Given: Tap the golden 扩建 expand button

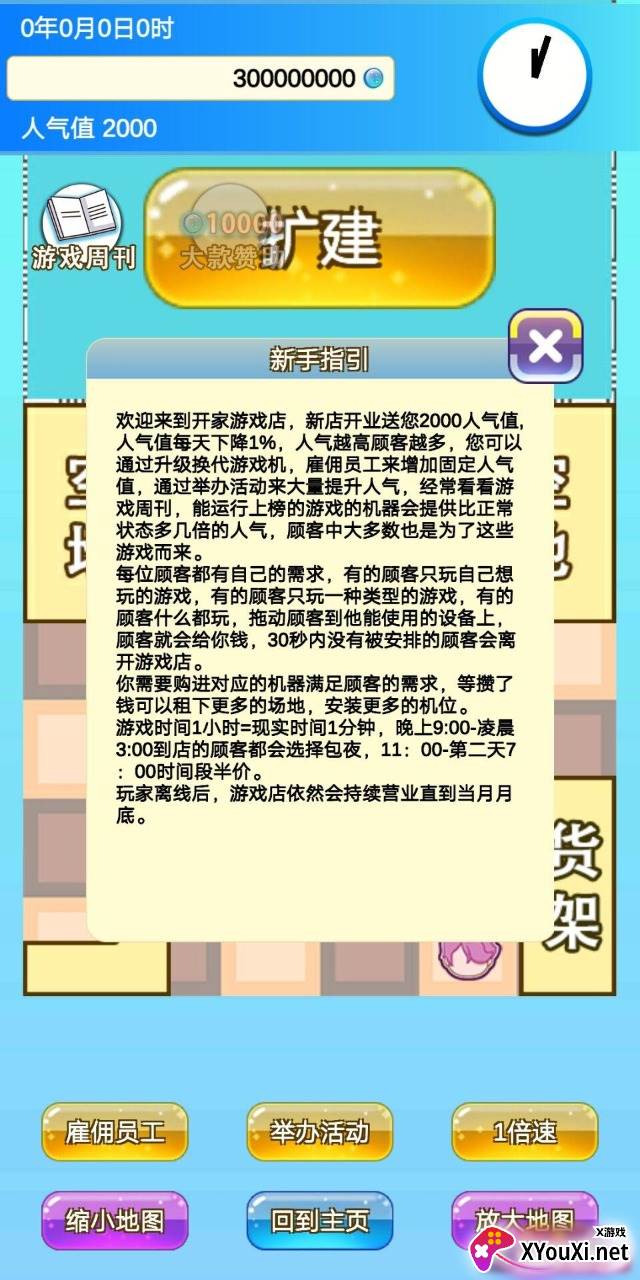Looking at the screenshot, I should pos(320,236).
